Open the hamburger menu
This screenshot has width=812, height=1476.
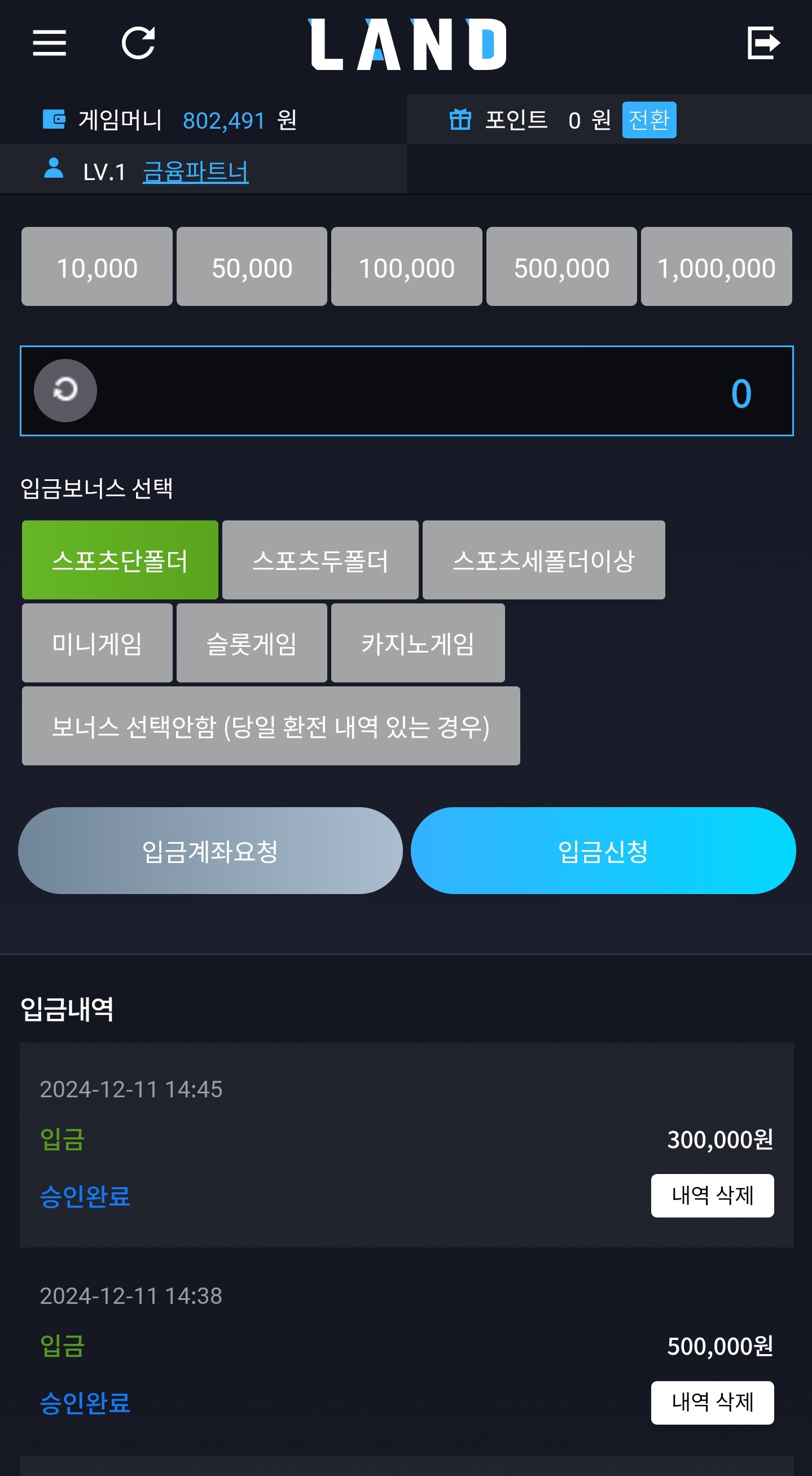[49, 43]
